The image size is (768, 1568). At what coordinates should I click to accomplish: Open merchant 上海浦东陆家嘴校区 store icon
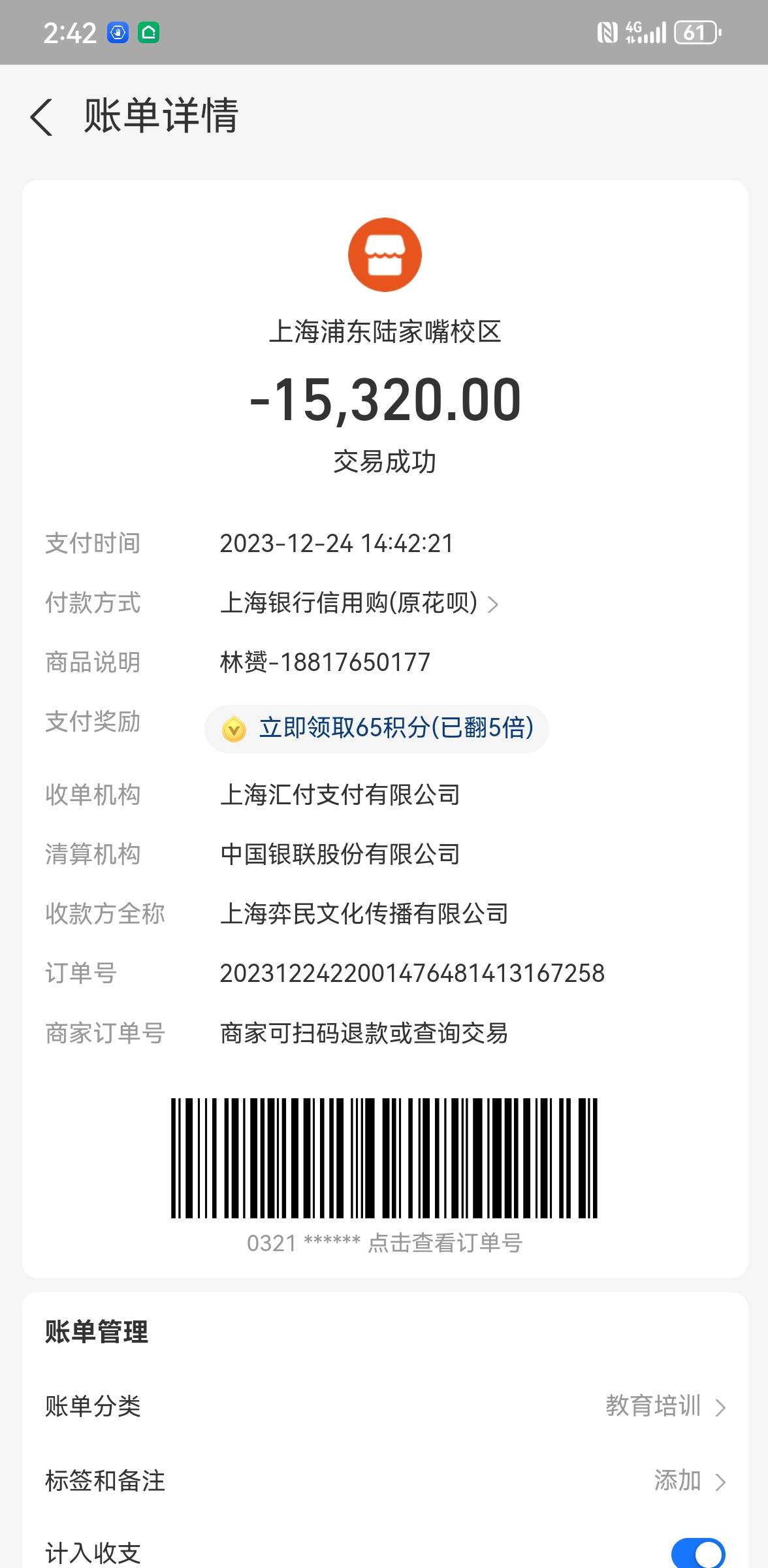click(x=385, y=254)
